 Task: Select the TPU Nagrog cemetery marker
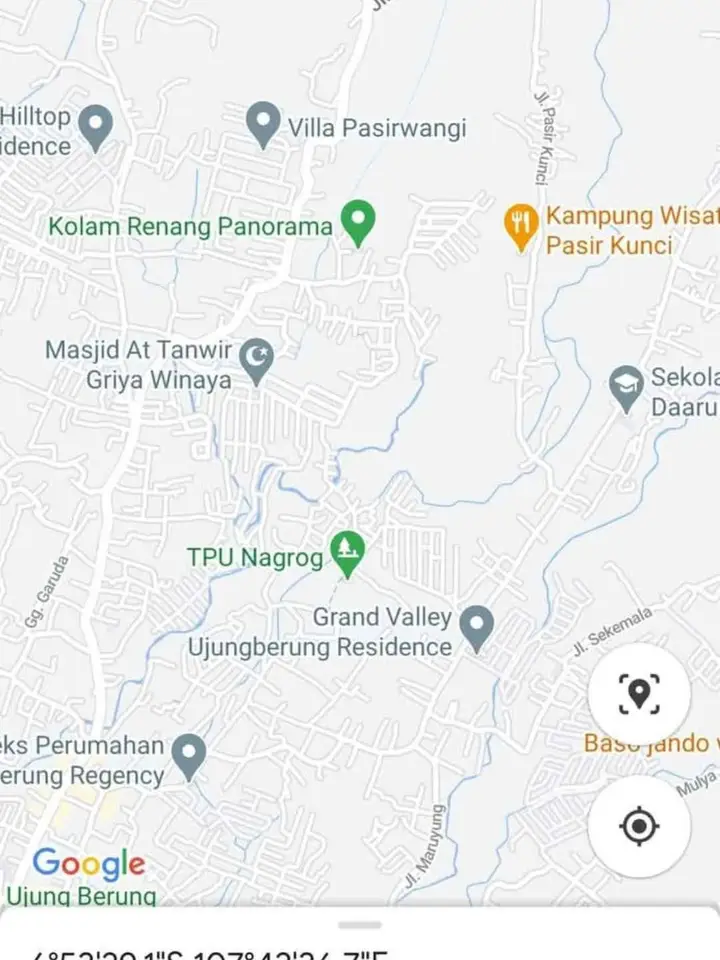tap(348, 550)
